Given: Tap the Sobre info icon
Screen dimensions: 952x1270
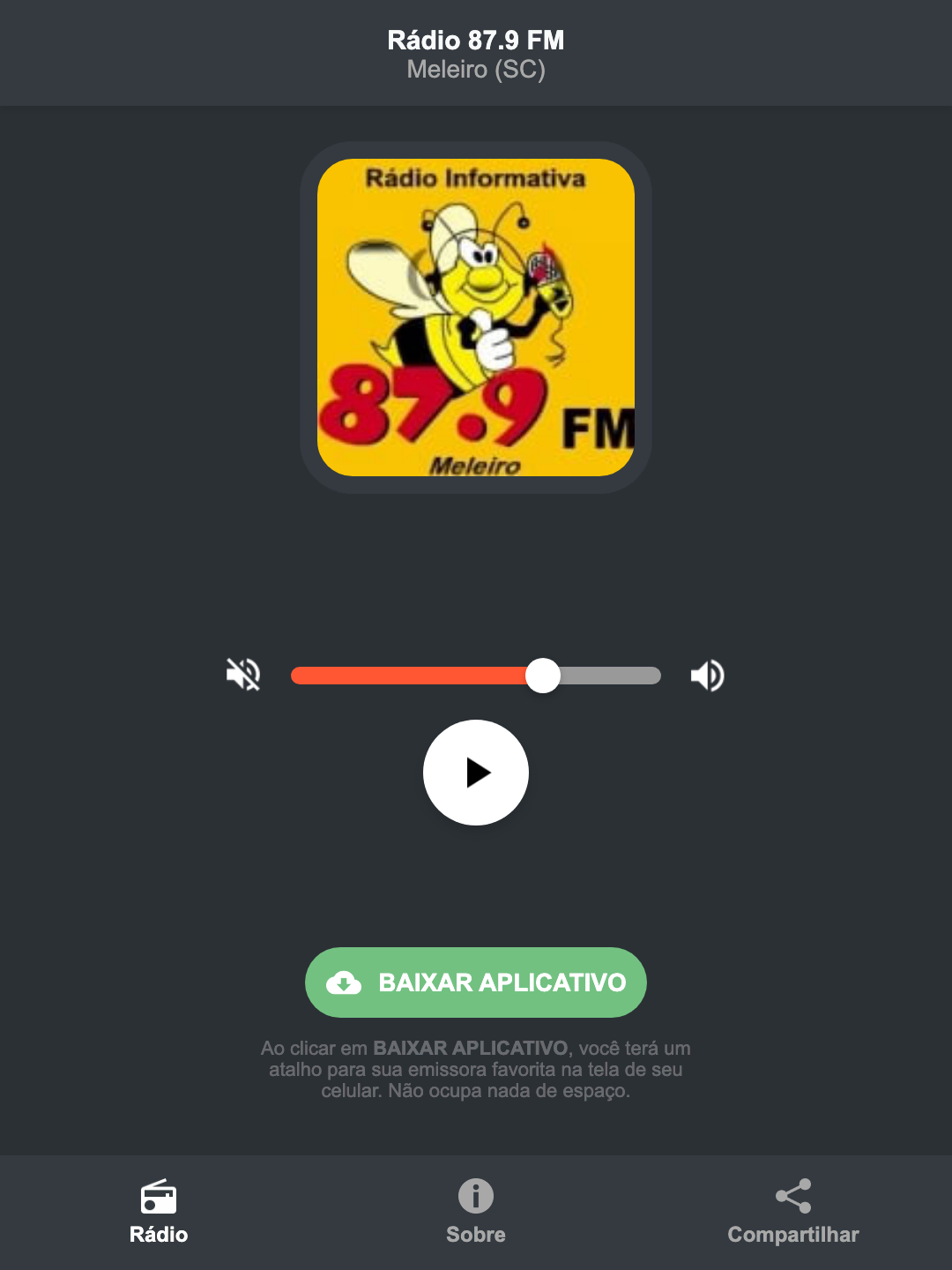Looking at the screenshot, I should [x=475, y=1197].
